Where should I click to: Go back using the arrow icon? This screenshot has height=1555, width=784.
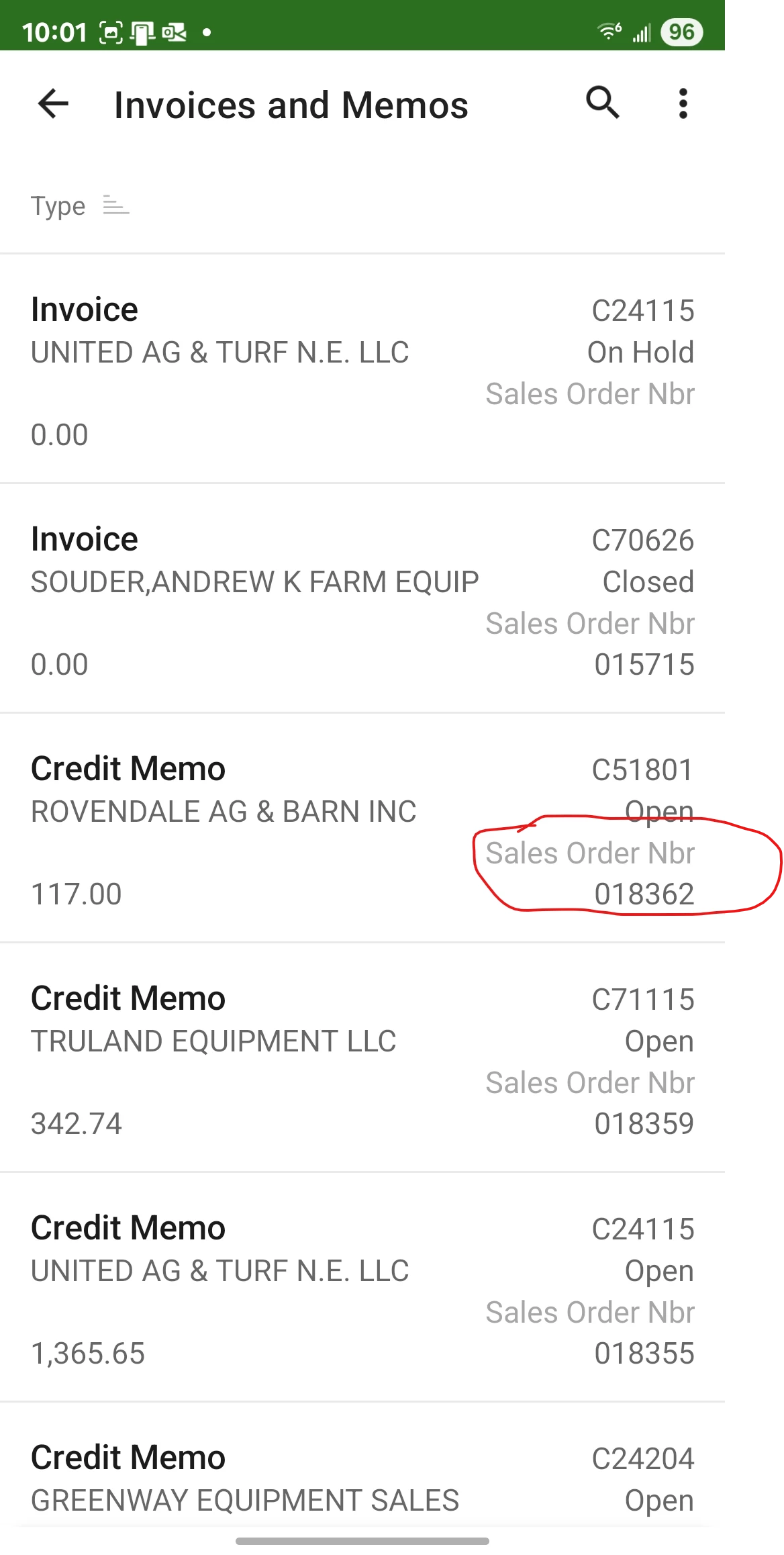pyautogui.click(x=54, y=105)
